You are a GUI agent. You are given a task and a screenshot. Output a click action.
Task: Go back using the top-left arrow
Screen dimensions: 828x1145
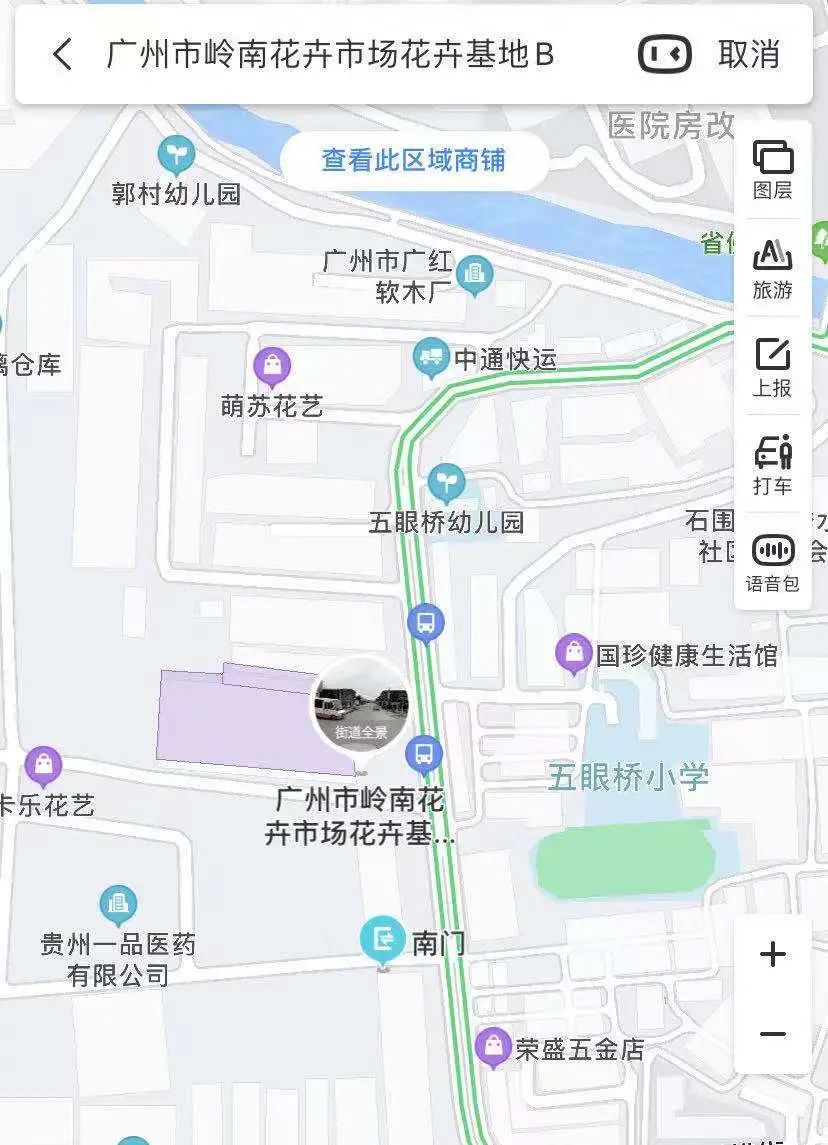tap(62, 55)
